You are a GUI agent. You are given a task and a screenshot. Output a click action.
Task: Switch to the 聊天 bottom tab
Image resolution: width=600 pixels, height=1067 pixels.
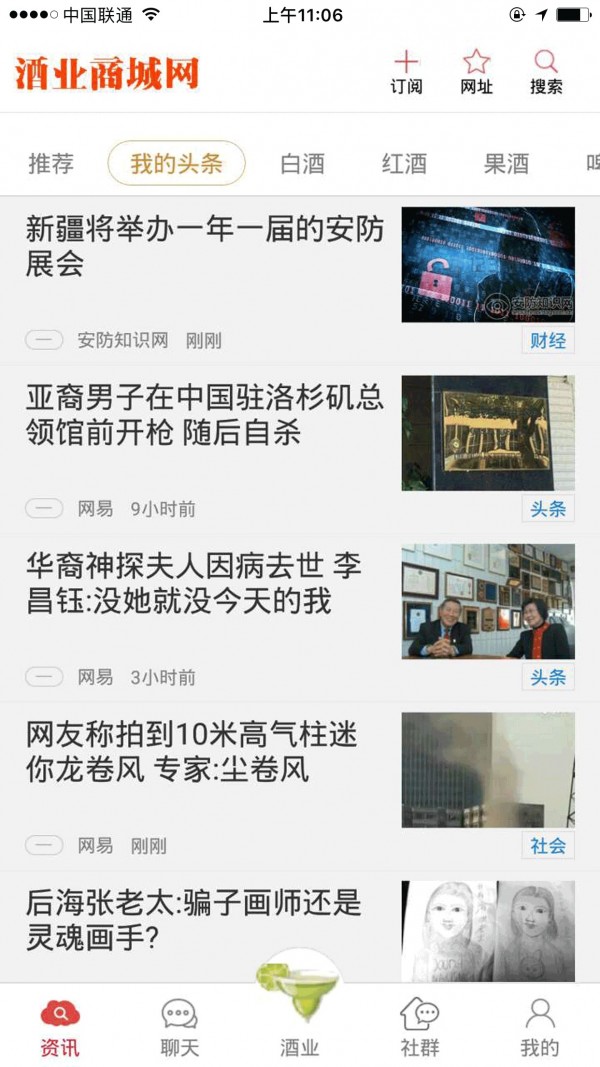pyautogui.click(x=180, y=1028)
